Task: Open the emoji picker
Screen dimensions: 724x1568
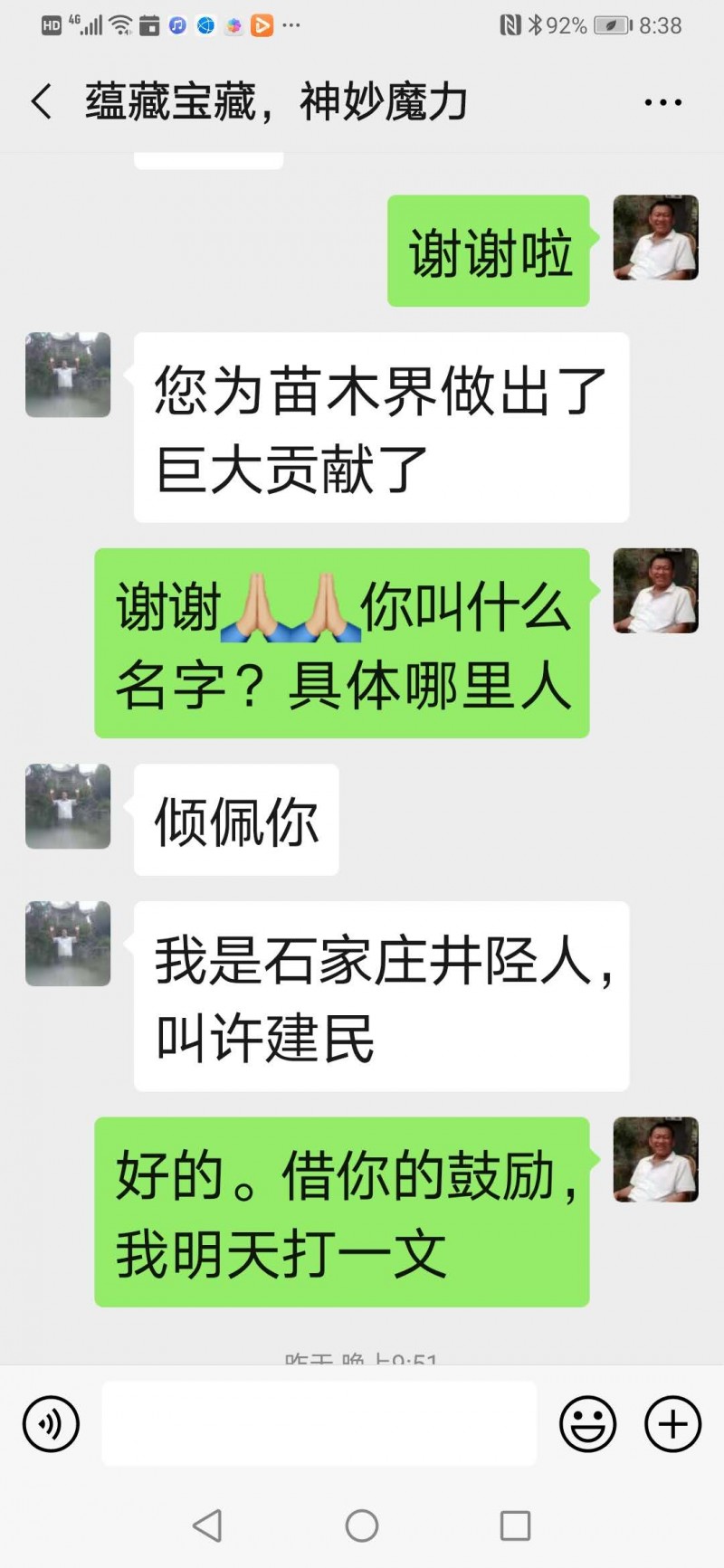Action: click(x=587, y=1424)
